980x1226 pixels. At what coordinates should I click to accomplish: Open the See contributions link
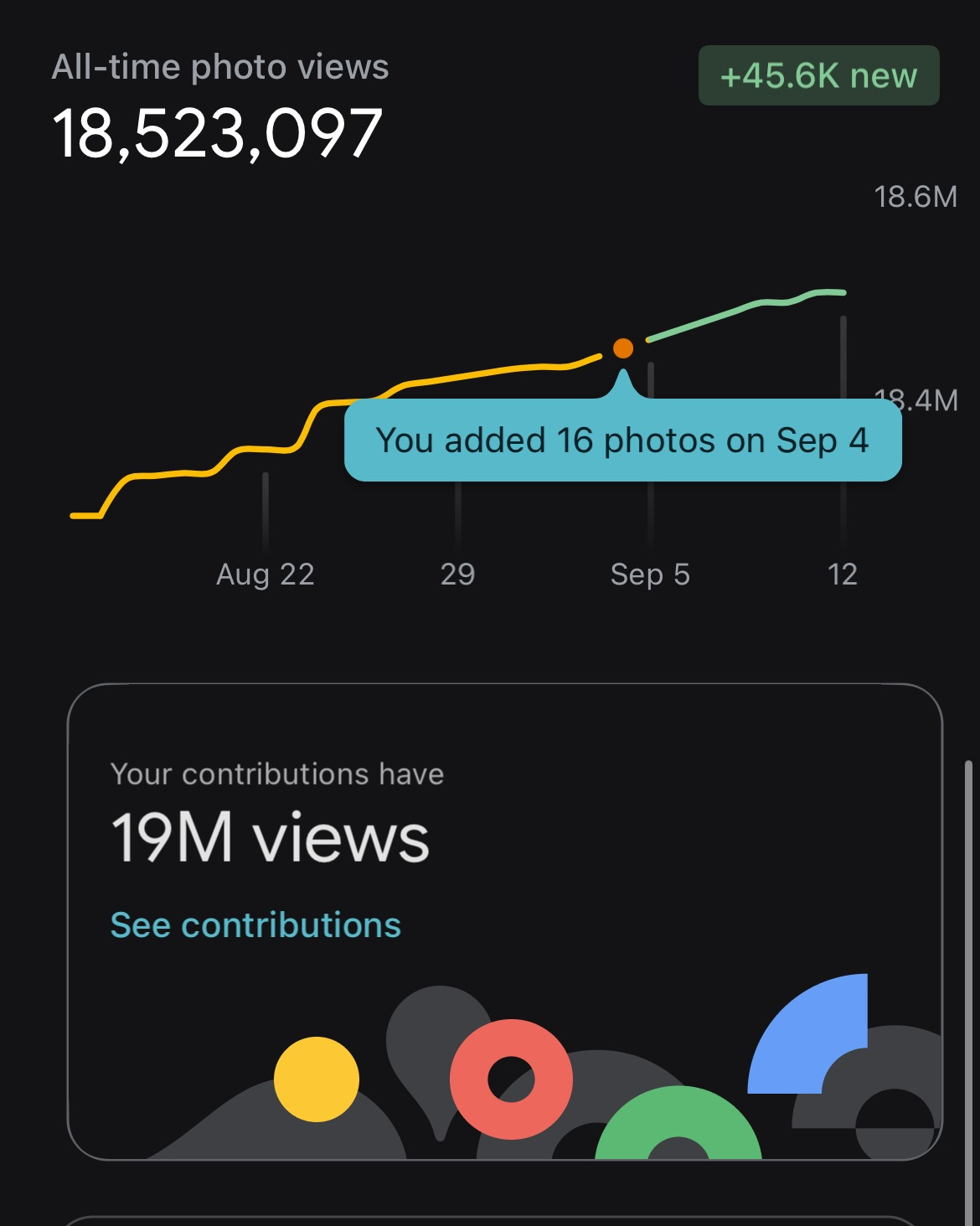click(255, 925)
